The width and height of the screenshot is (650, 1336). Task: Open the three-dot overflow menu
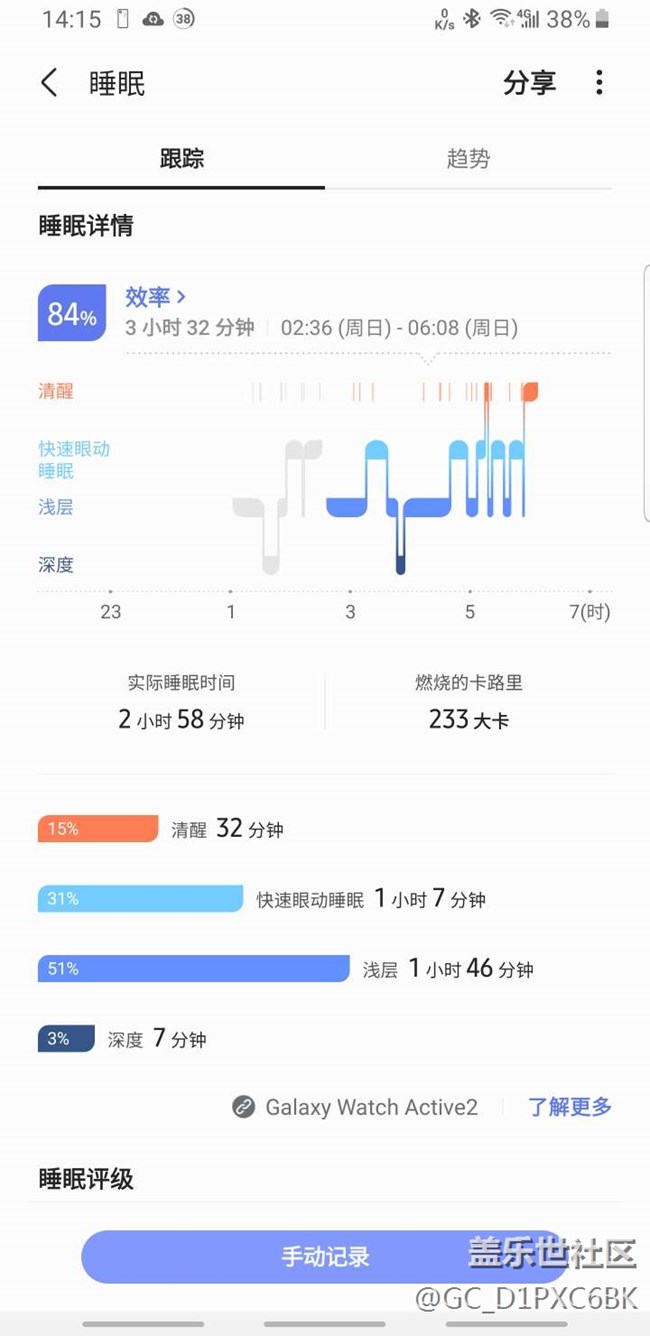point(599,83)
